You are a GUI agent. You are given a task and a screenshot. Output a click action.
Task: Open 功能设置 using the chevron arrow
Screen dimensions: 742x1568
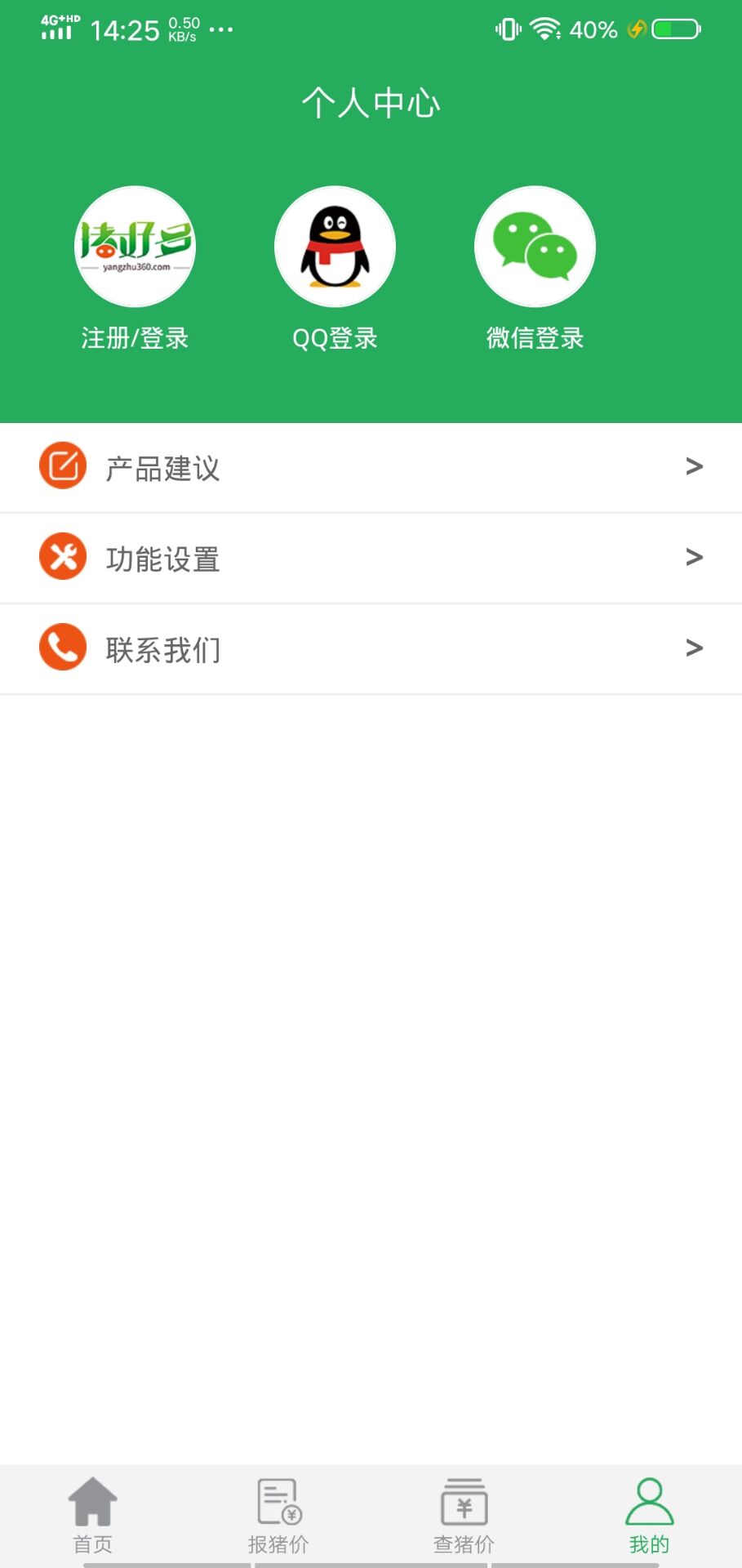tap(694, 557)
